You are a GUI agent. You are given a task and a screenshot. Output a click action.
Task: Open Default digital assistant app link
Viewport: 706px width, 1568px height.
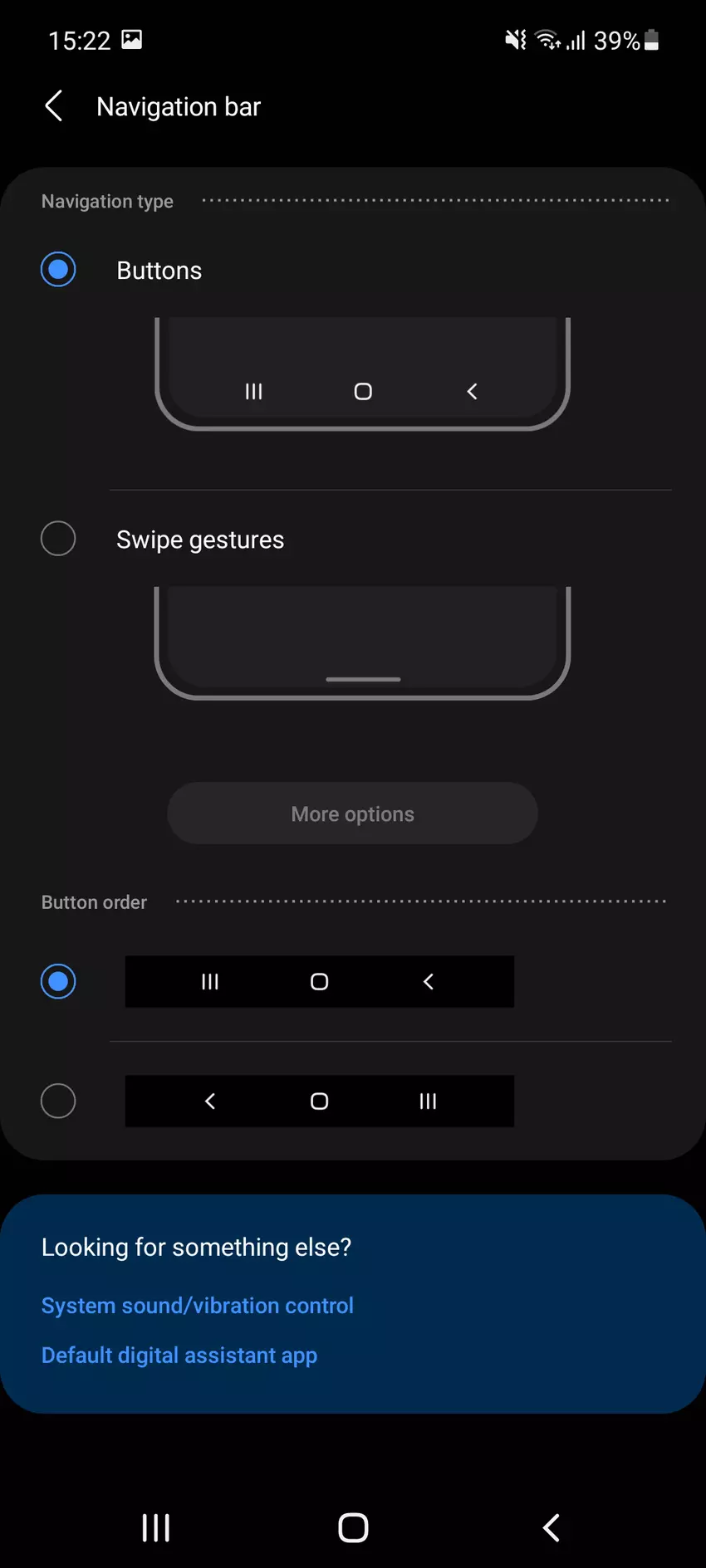pyautogui.click(x=179, y=1355)
